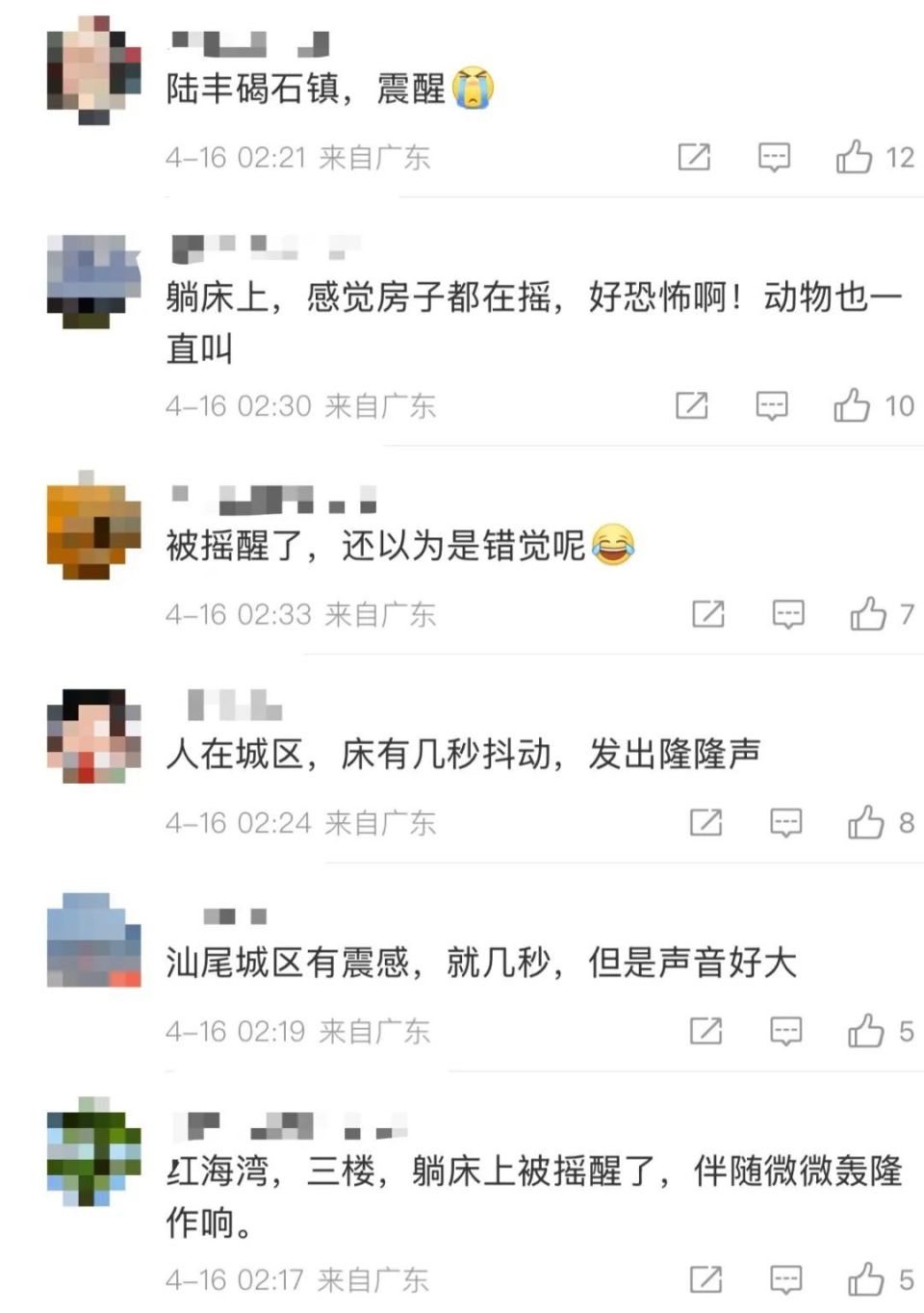Repost the comment "被摇醒了，还以为是错觉呢"

pos(707,614)
